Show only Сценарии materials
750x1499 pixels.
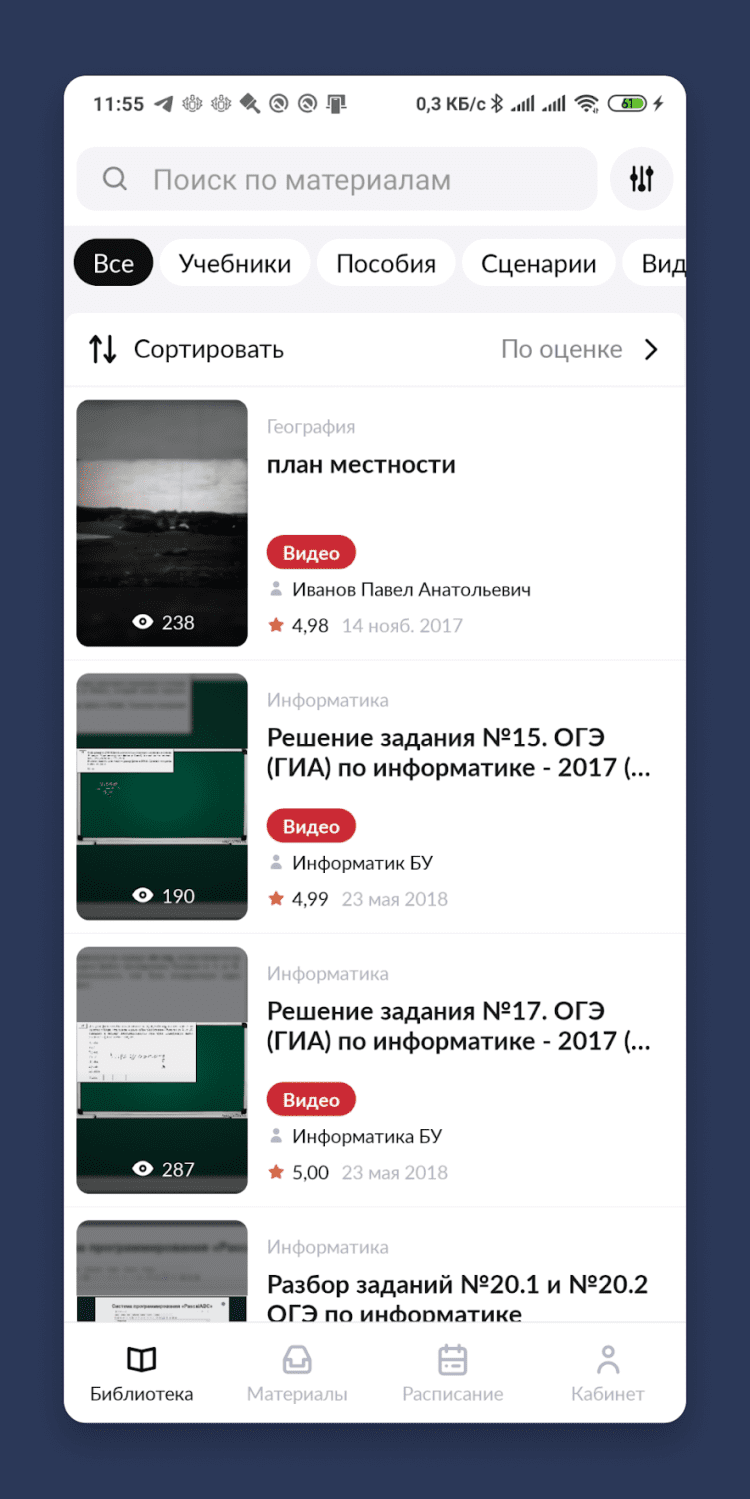pyautogui.click(x=538, y=264)
